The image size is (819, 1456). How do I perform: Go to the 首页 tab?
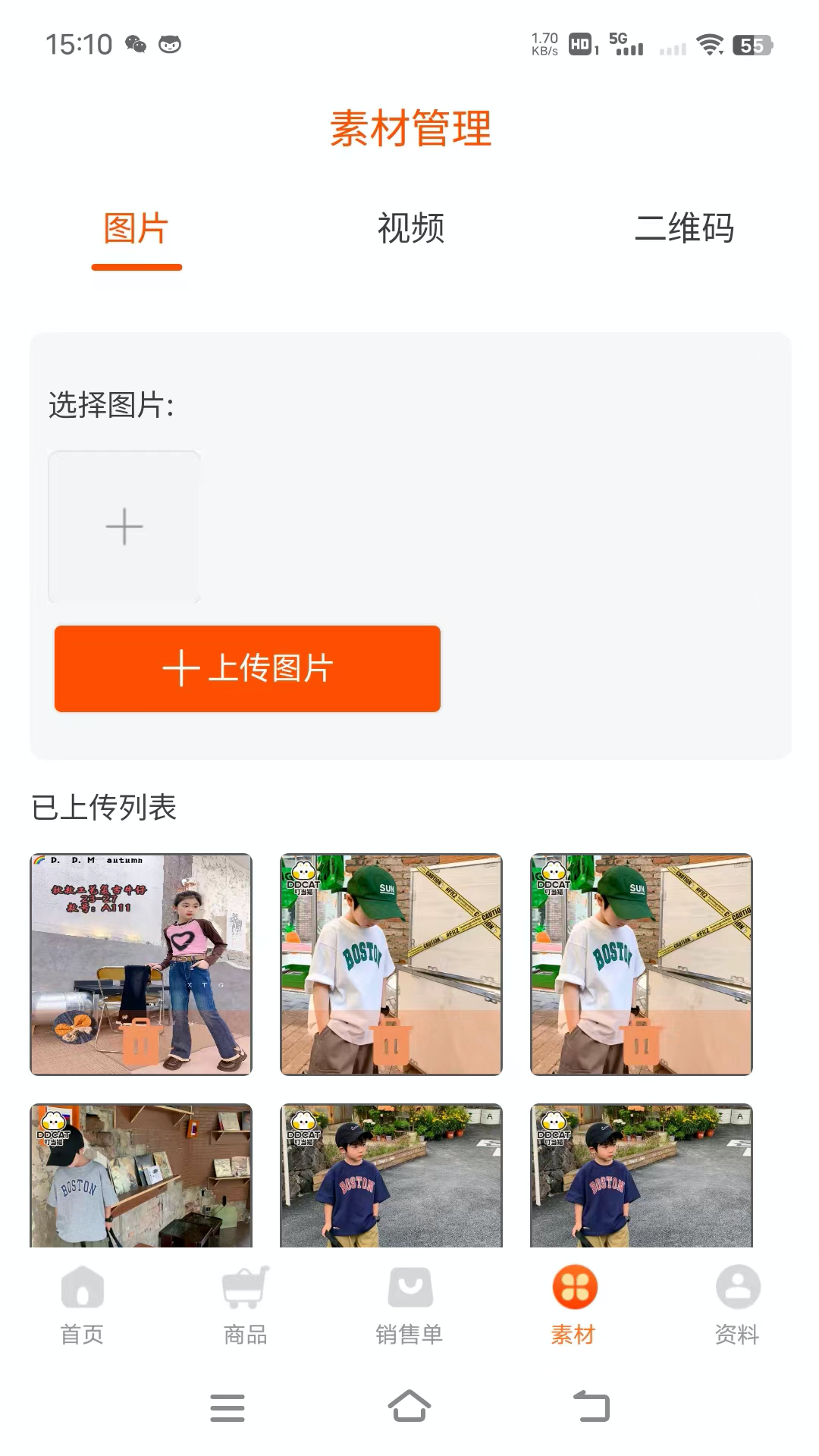tap(82, 1305)
